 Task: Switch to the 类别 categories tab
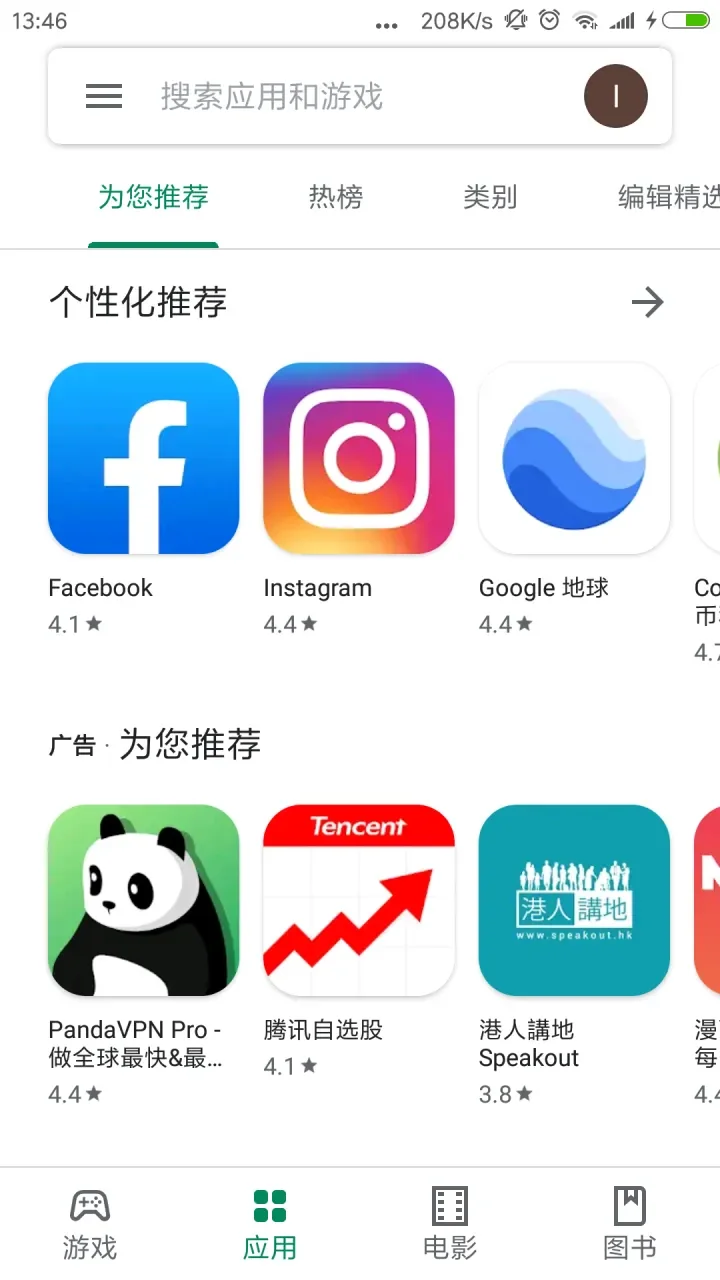[490, 197]
